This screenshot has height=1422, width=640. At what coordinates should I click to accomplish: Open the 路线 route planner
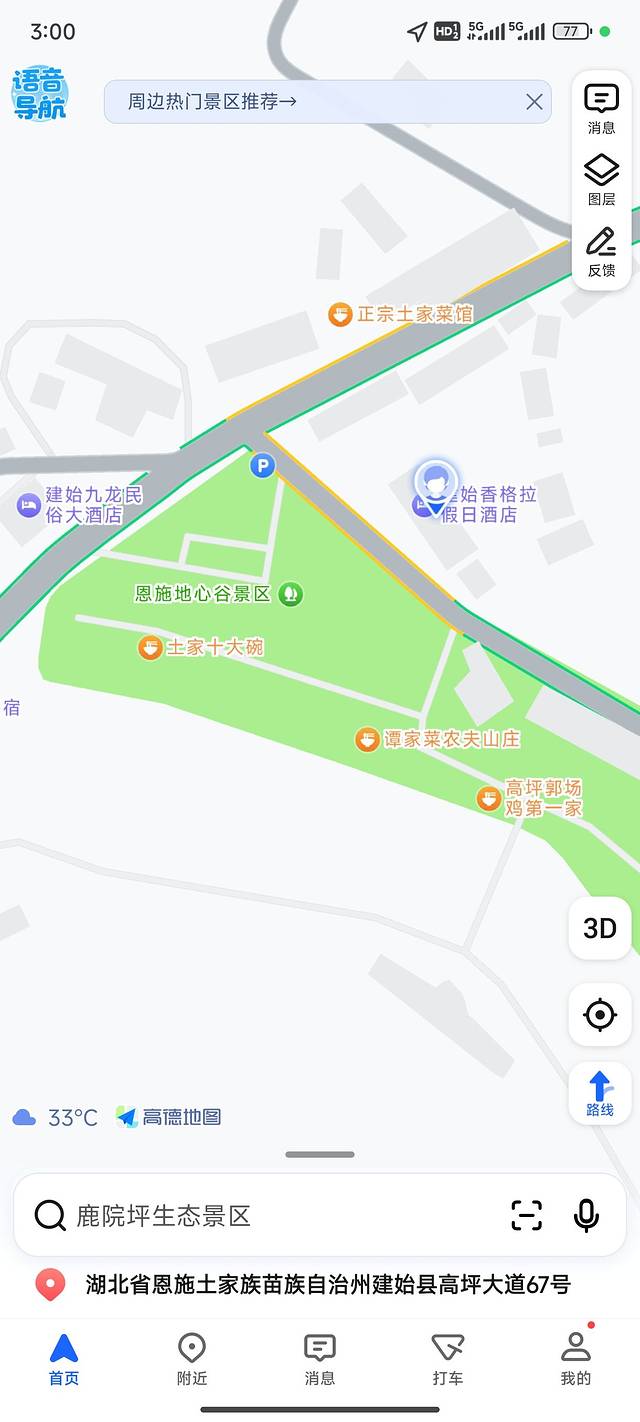pos(600,1093)
